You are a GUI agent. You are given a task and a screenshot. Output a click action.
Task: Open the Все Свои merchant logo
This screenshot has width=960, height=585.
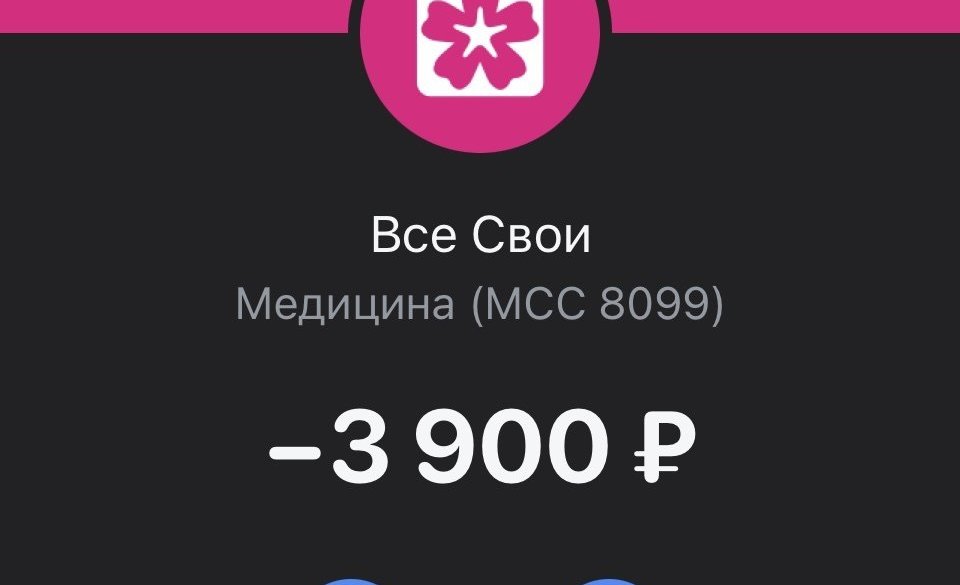479,48
